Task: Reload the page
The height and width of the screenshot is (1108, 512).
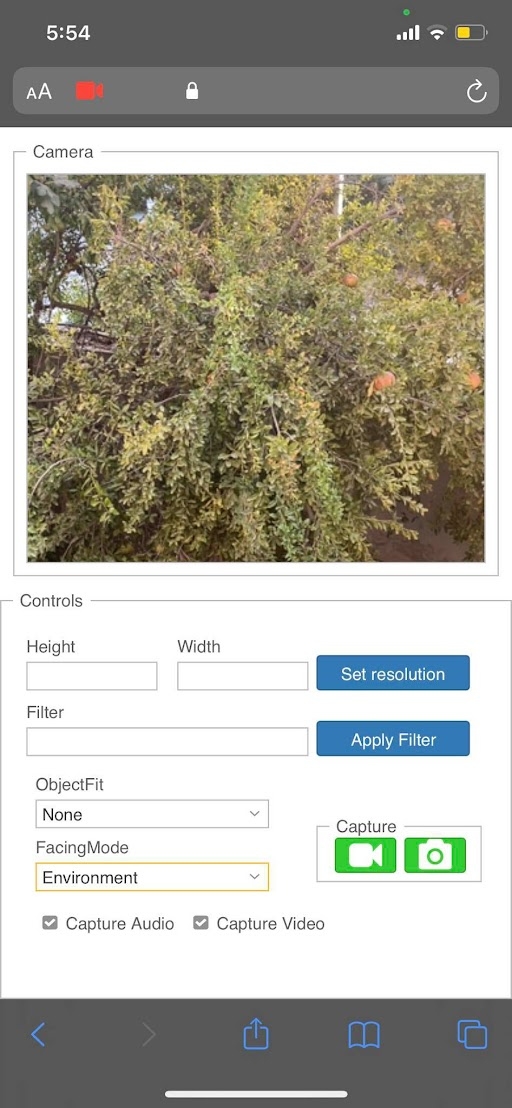Action: click(477, 91)
